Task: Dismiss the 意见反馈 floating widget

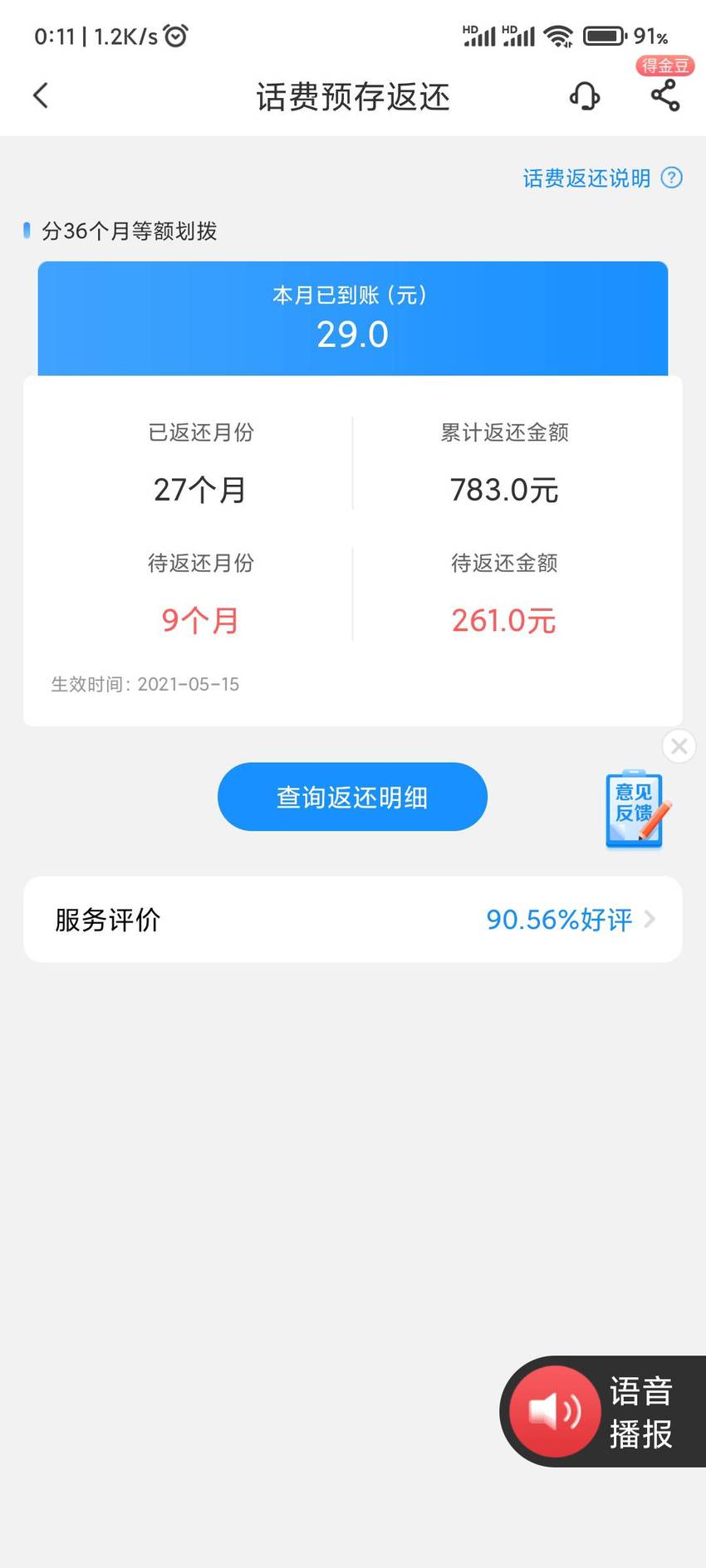Action: click(679, 746)
